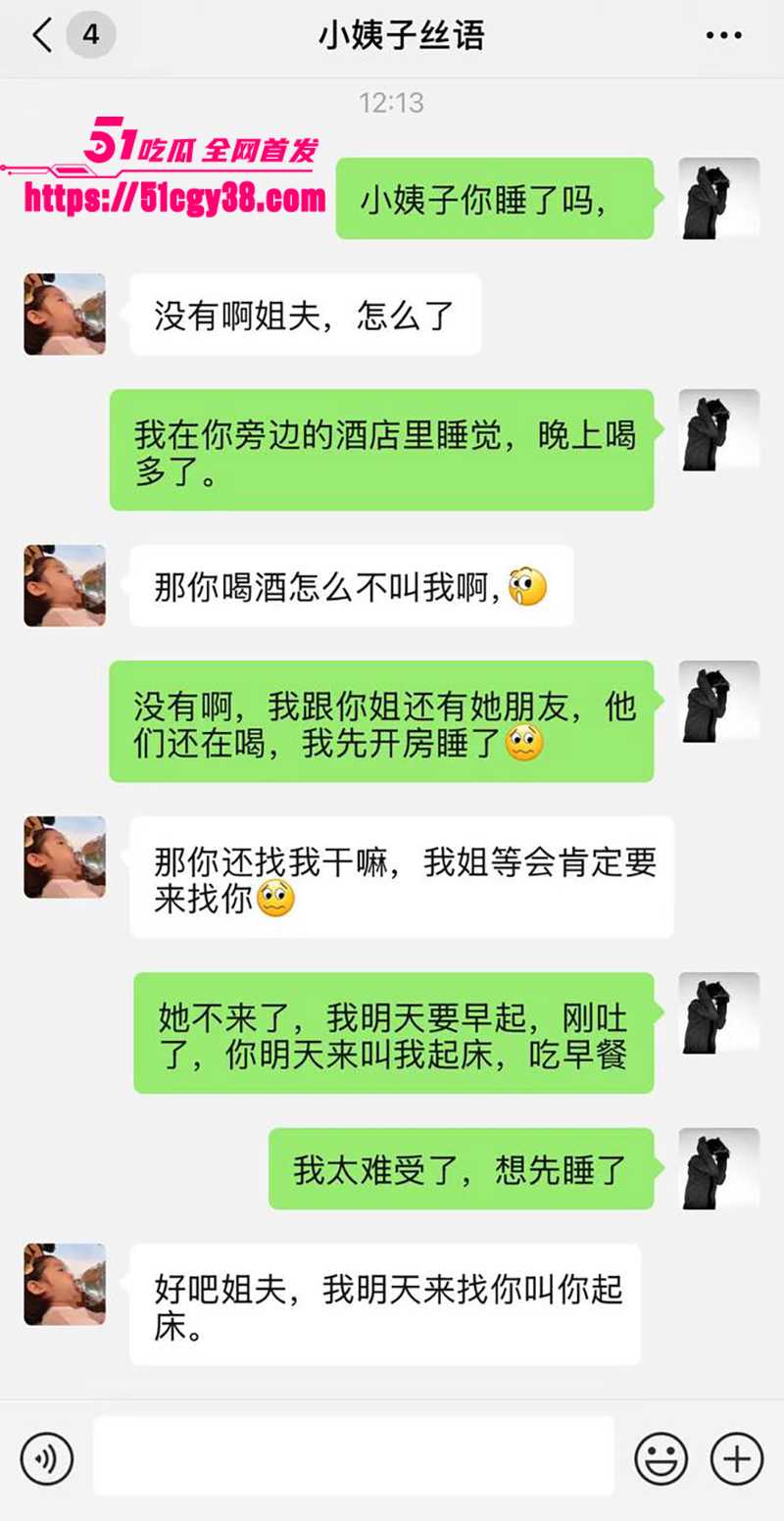Switch to voice message input
Screen dimensions: 784x1521
pyautogui.click(x=46, y=1458)
